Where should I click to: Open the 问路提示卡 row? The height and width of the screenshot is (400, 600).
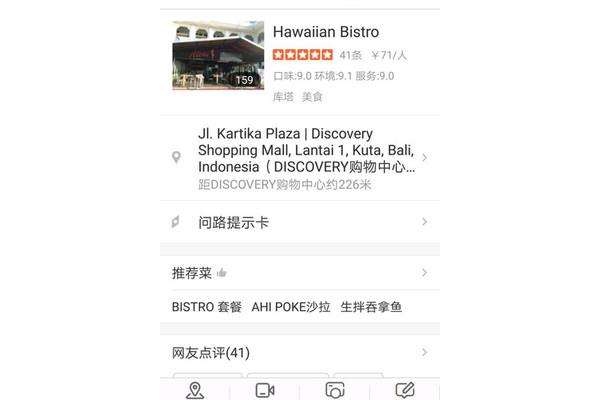click(300, 222)
